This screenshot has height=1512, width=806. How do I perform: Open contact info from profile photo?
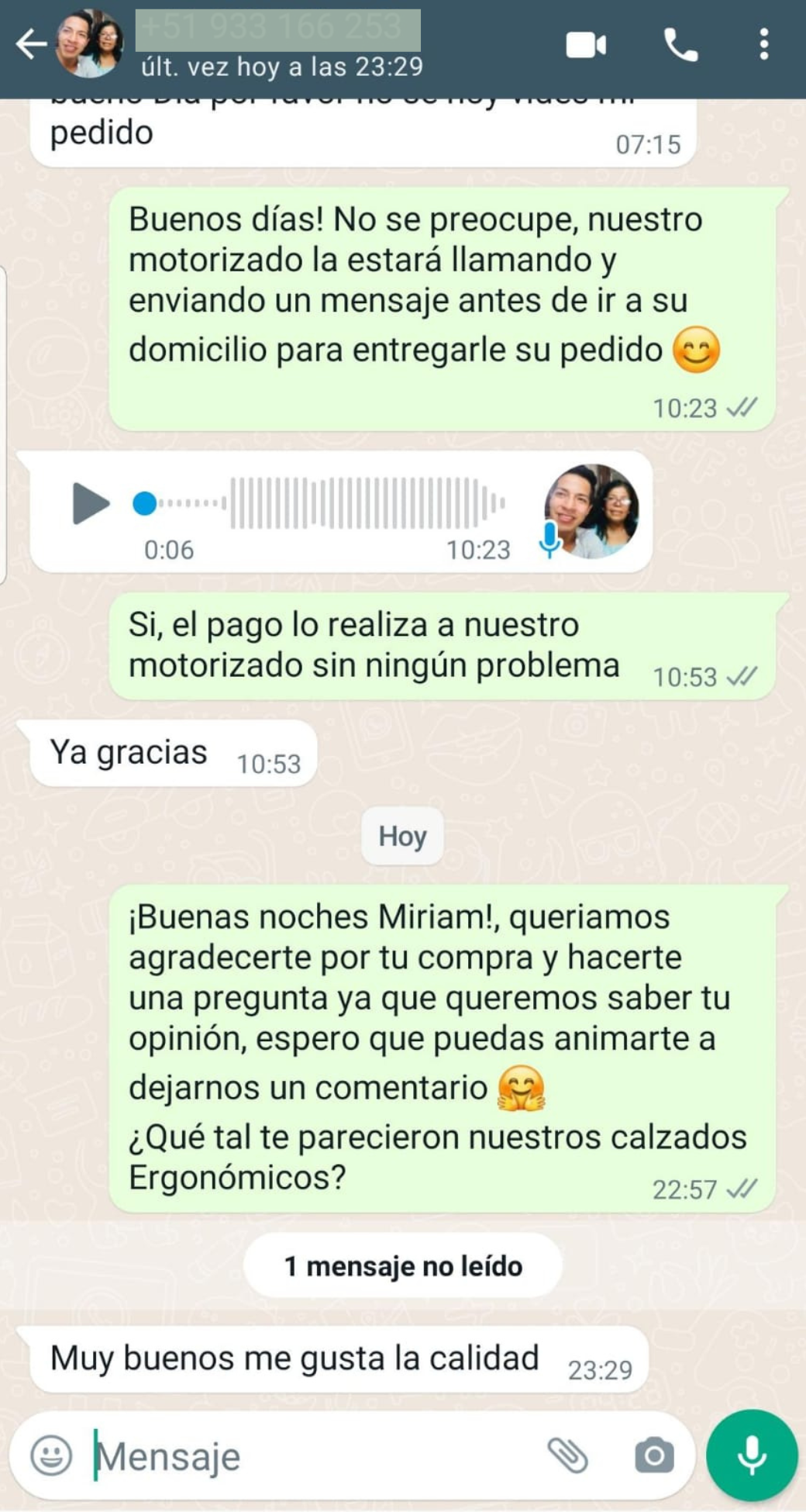tap(91, 44)
